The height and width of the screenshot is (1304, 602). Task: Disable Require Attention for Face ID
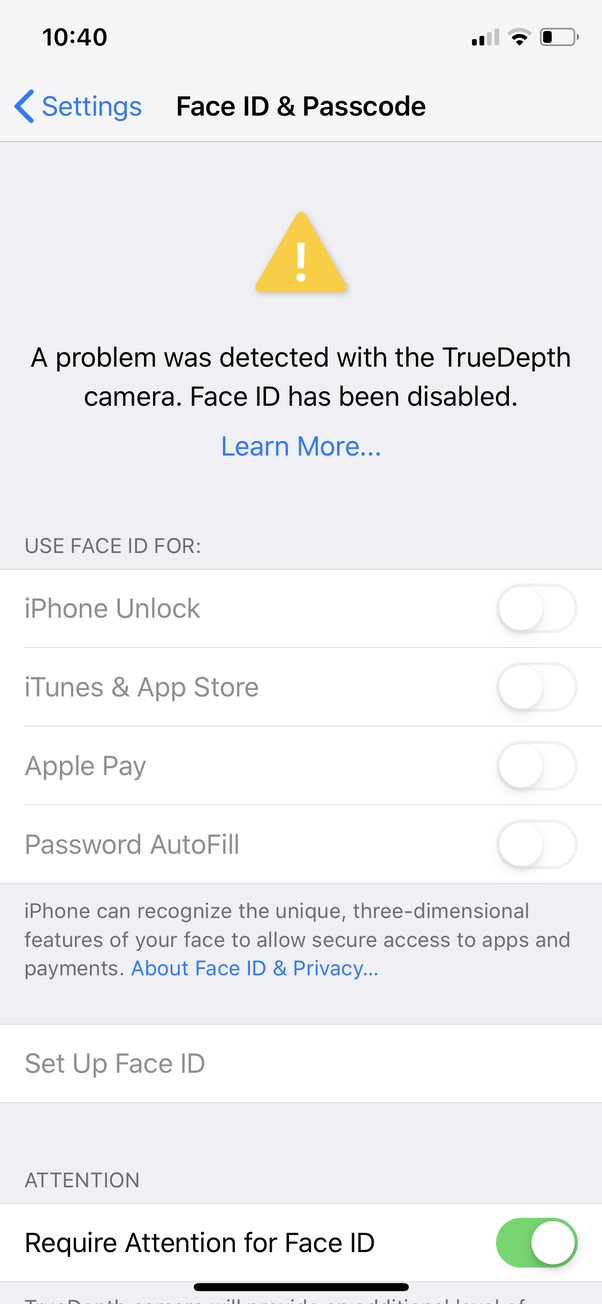coord(536,1243)
